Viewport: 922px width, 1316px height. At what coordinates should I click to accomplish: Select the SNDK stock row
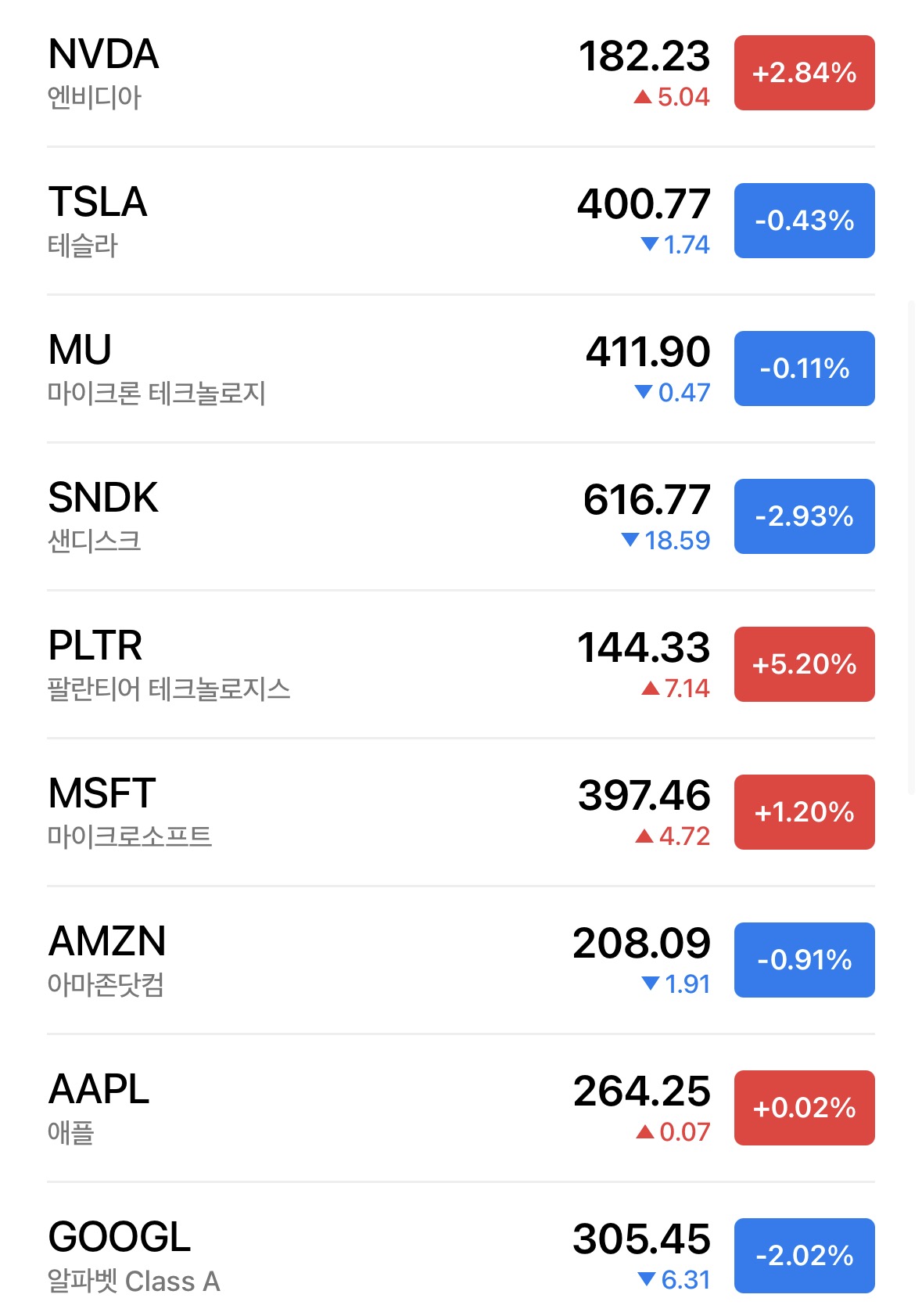point(313,517)
